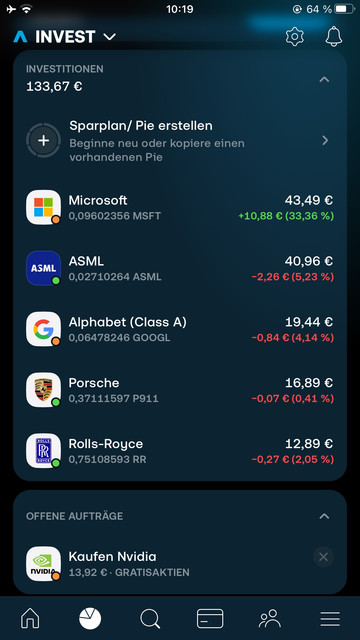The image size is (360, 640).
Task: Open the Porsche position
Action: pos(180,390)
